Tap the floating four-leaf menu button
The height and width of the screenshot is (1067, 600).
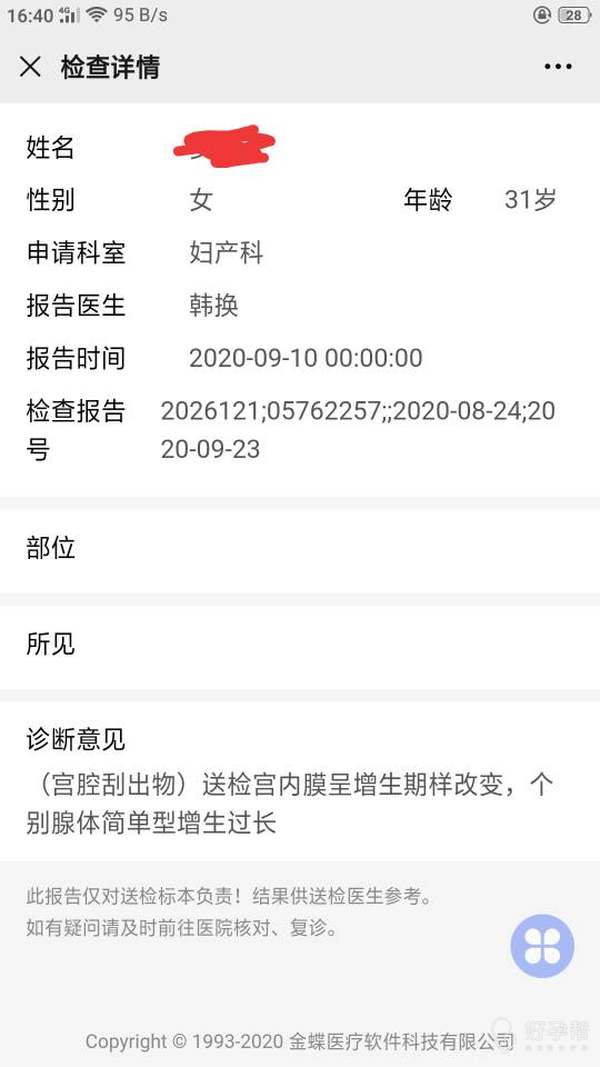tap(542, 946)
